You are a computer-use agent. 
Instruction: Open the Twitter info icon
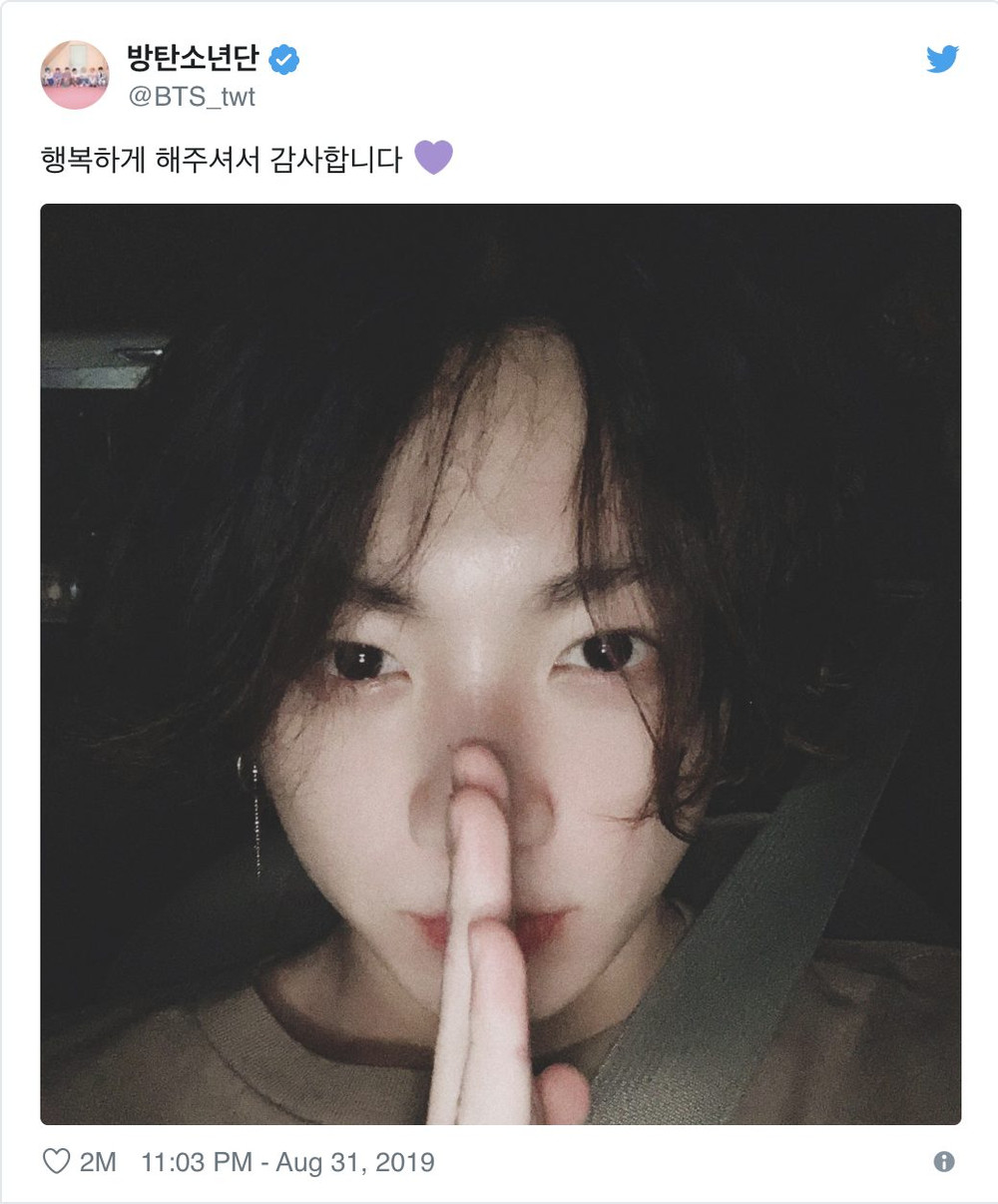pyautogui.click(x=943, y=1161)
